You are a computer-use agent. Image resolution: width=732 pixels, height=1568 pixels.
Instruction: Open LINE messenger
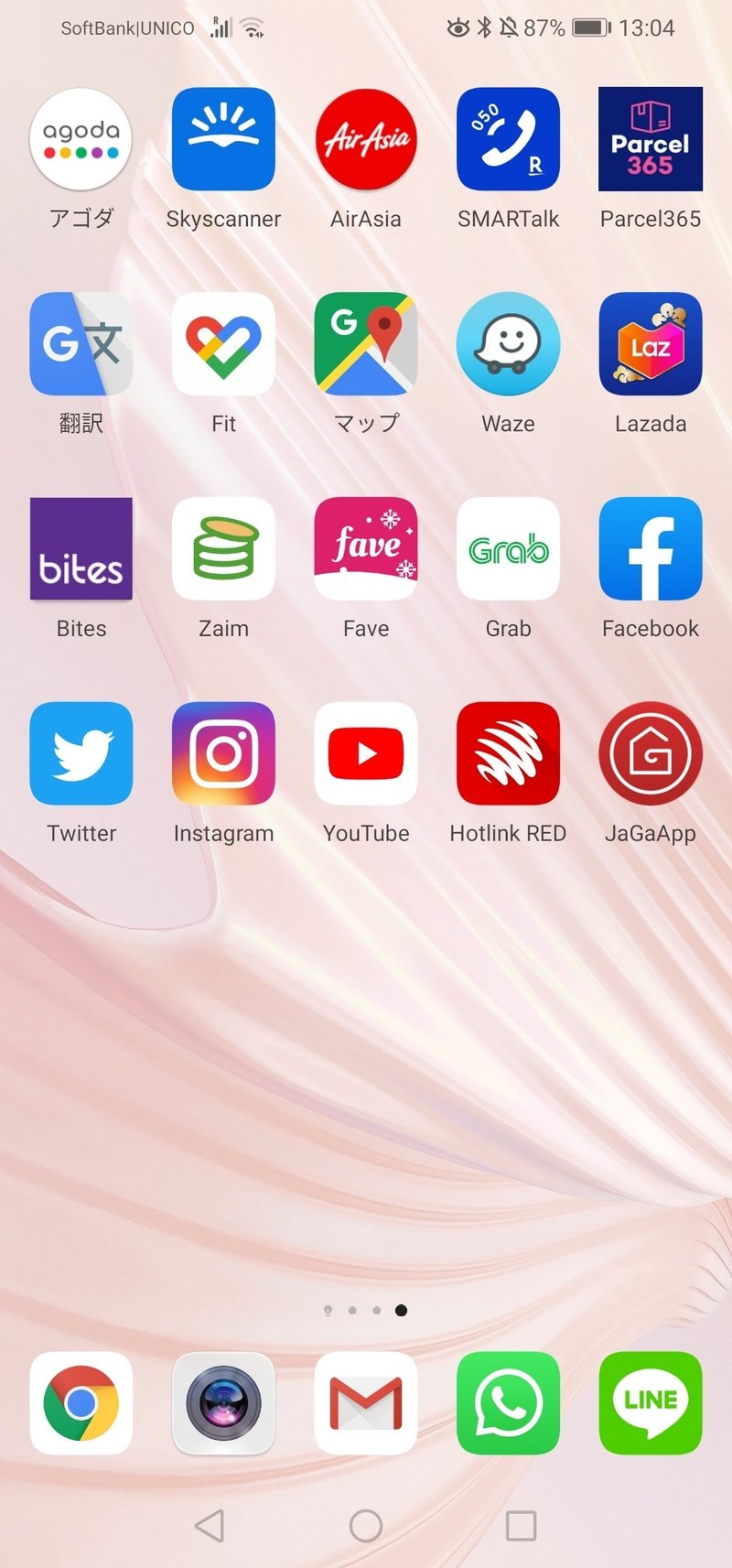coord(650,1403)
